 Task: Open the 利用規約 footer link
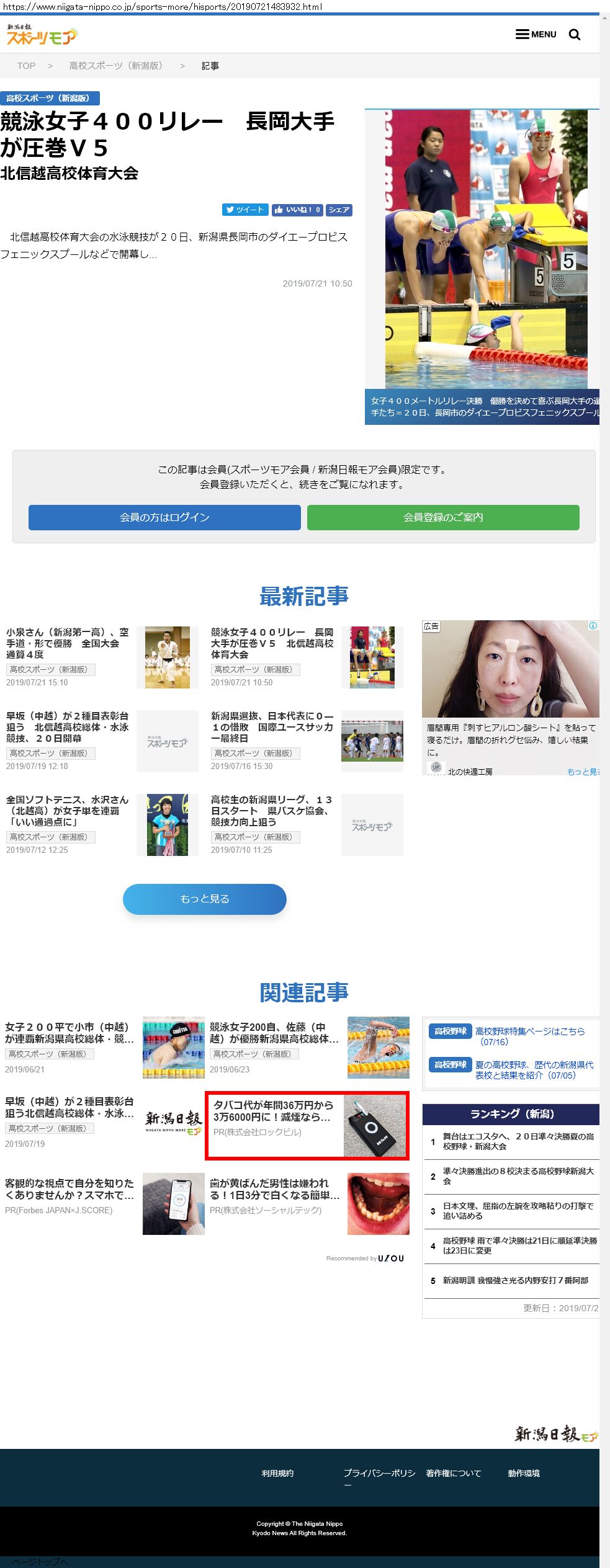click(277, 1473)
